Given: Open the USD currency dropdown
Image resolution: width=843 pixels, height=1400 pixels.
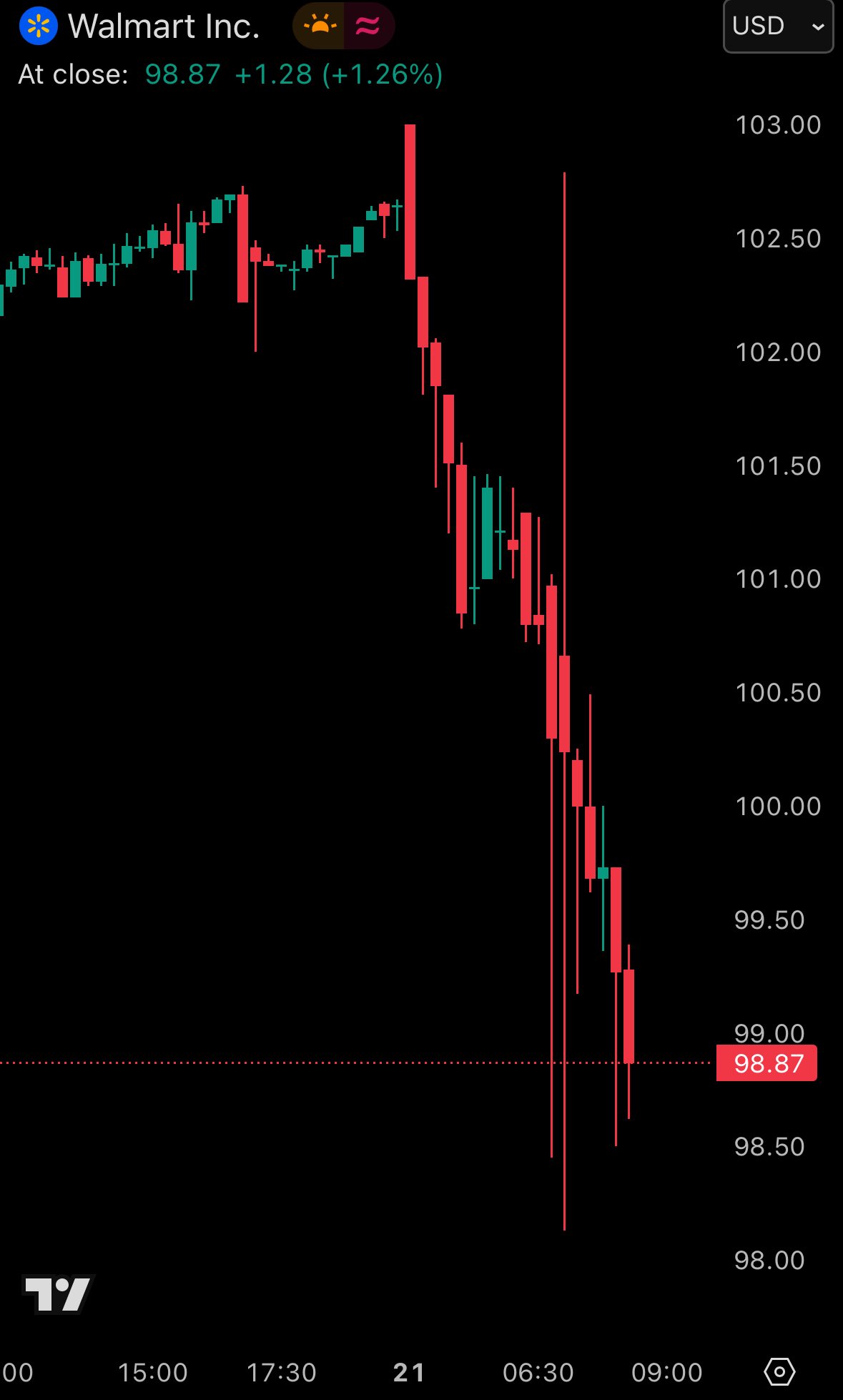Looking at the screenshot, I should point(778,26).
